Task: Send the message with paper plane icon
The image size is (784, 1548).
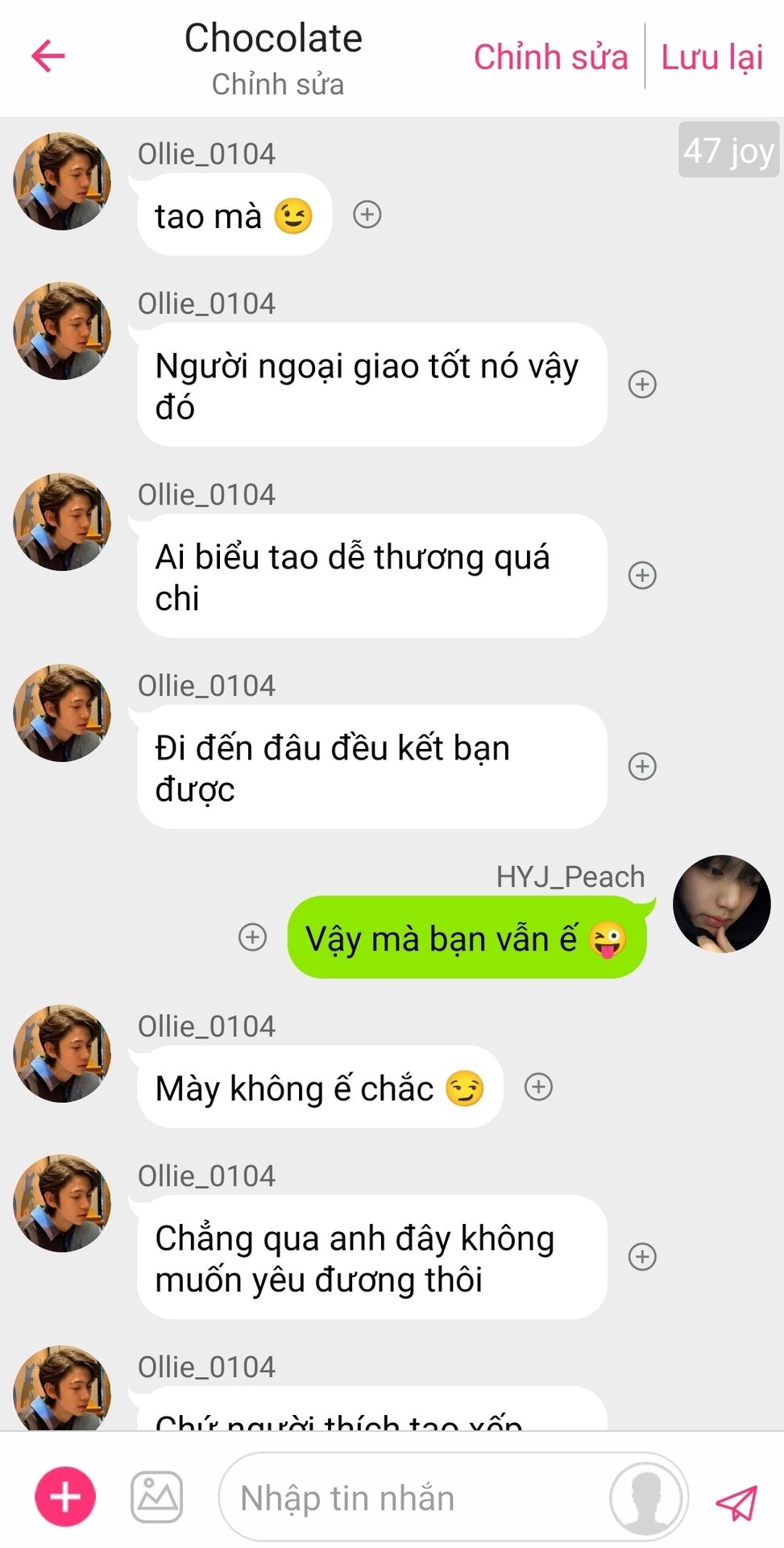Action: coord(736,1501)
